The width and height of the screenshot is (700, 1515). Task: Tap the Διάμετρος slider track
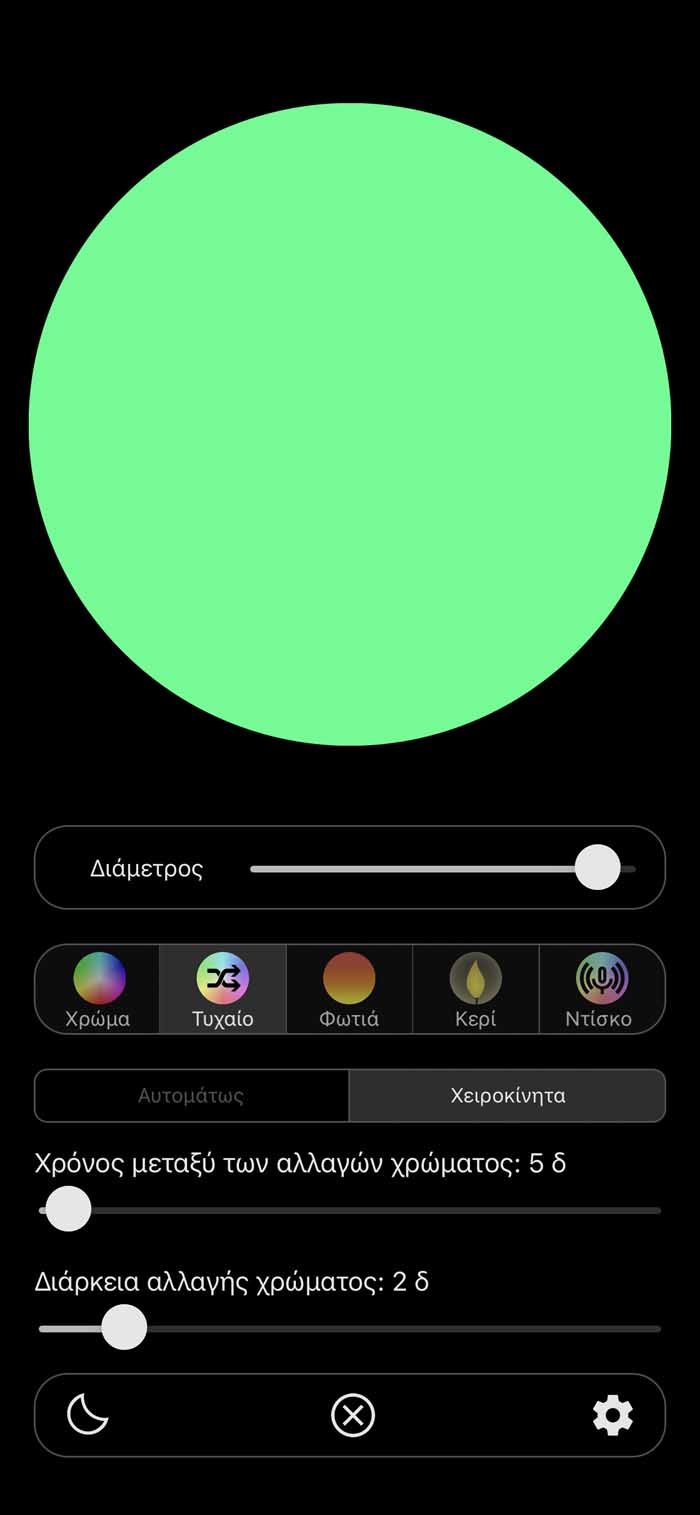(443, 868)
